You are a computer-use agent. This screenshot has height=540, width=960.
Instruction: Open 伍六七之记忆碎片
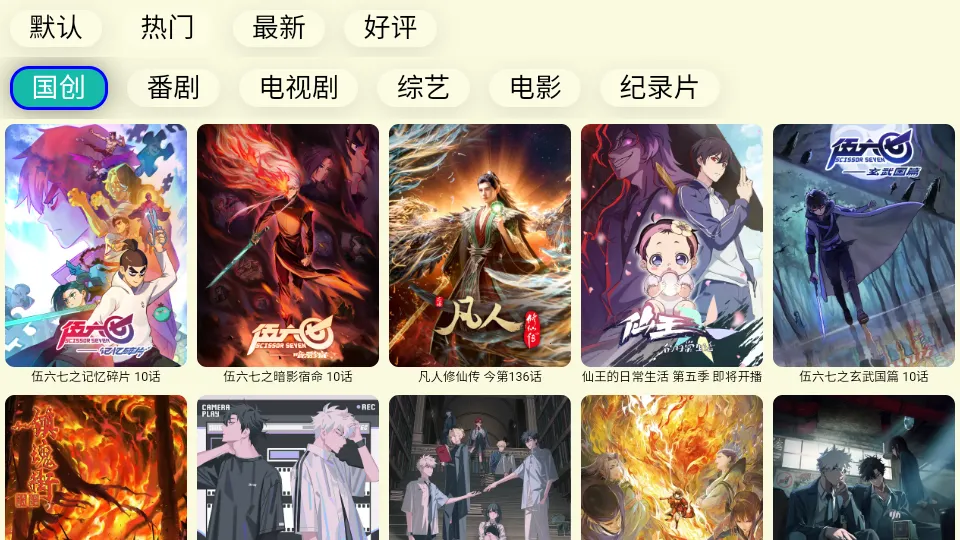[x=96, y=246]
